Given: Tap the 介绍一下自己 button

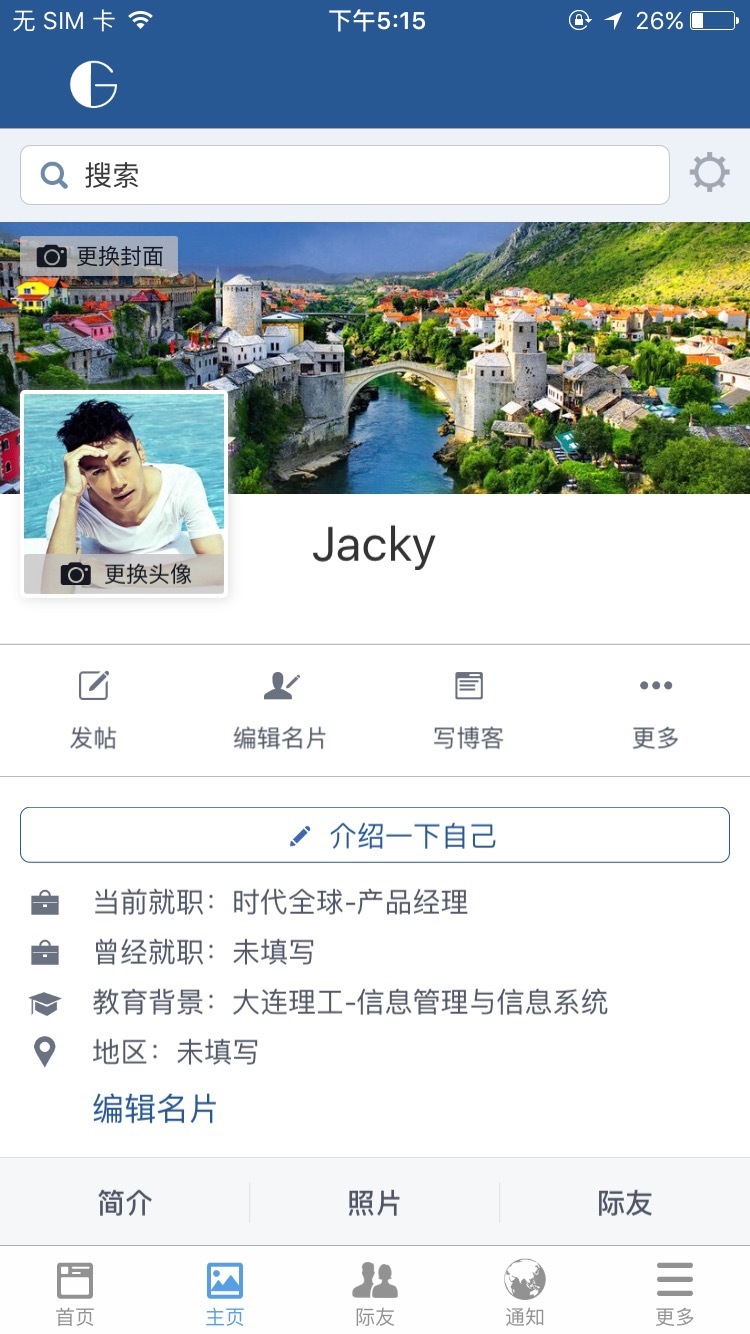Looking at the screenshot, I should pos(375,835).
